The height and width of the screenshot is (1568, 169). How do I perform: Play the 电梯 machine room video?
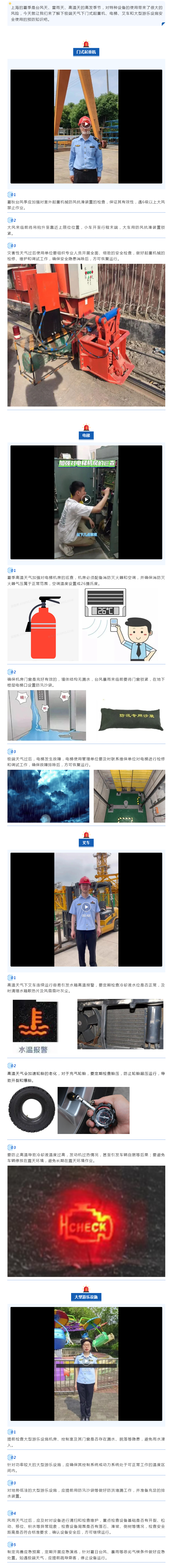pos(86,500)
